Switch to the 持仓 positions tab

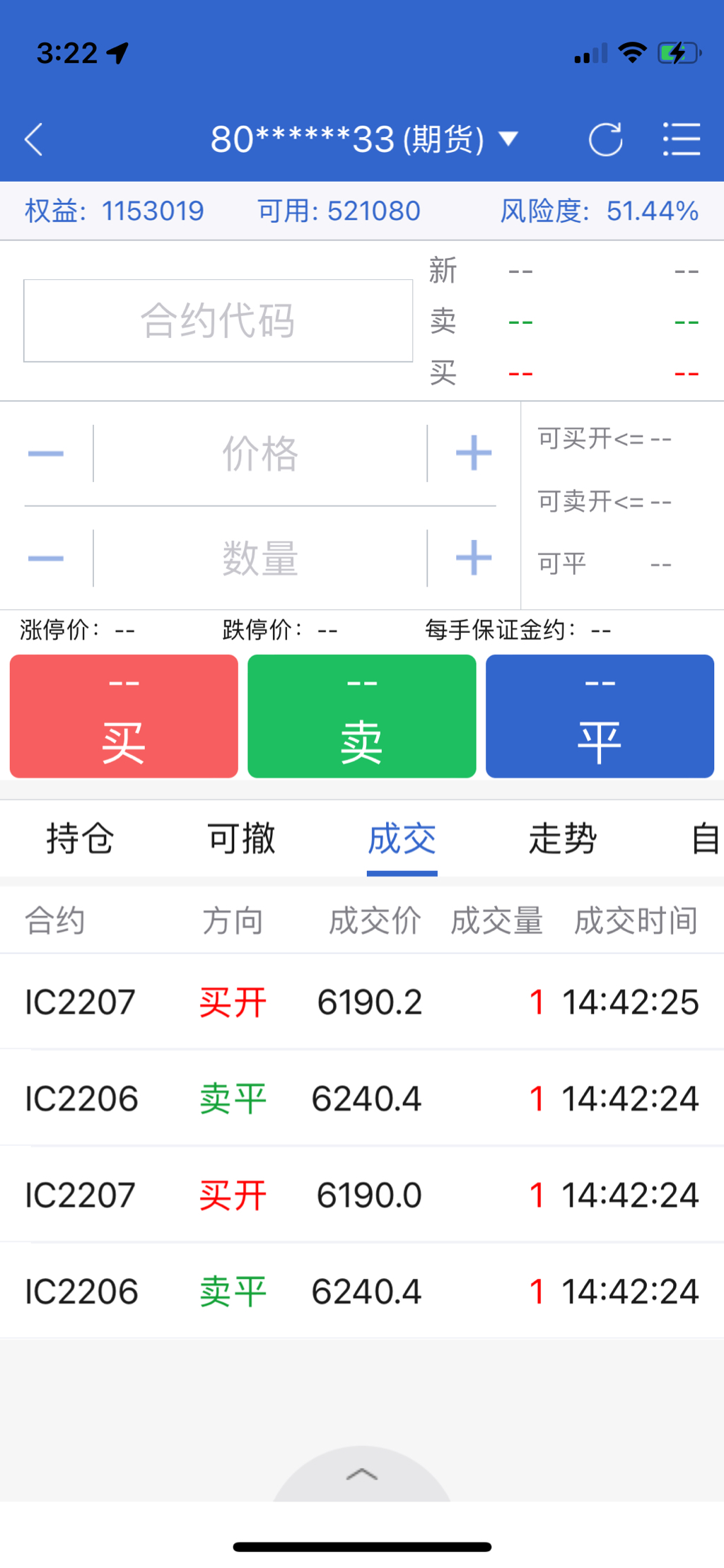[80, 839]
